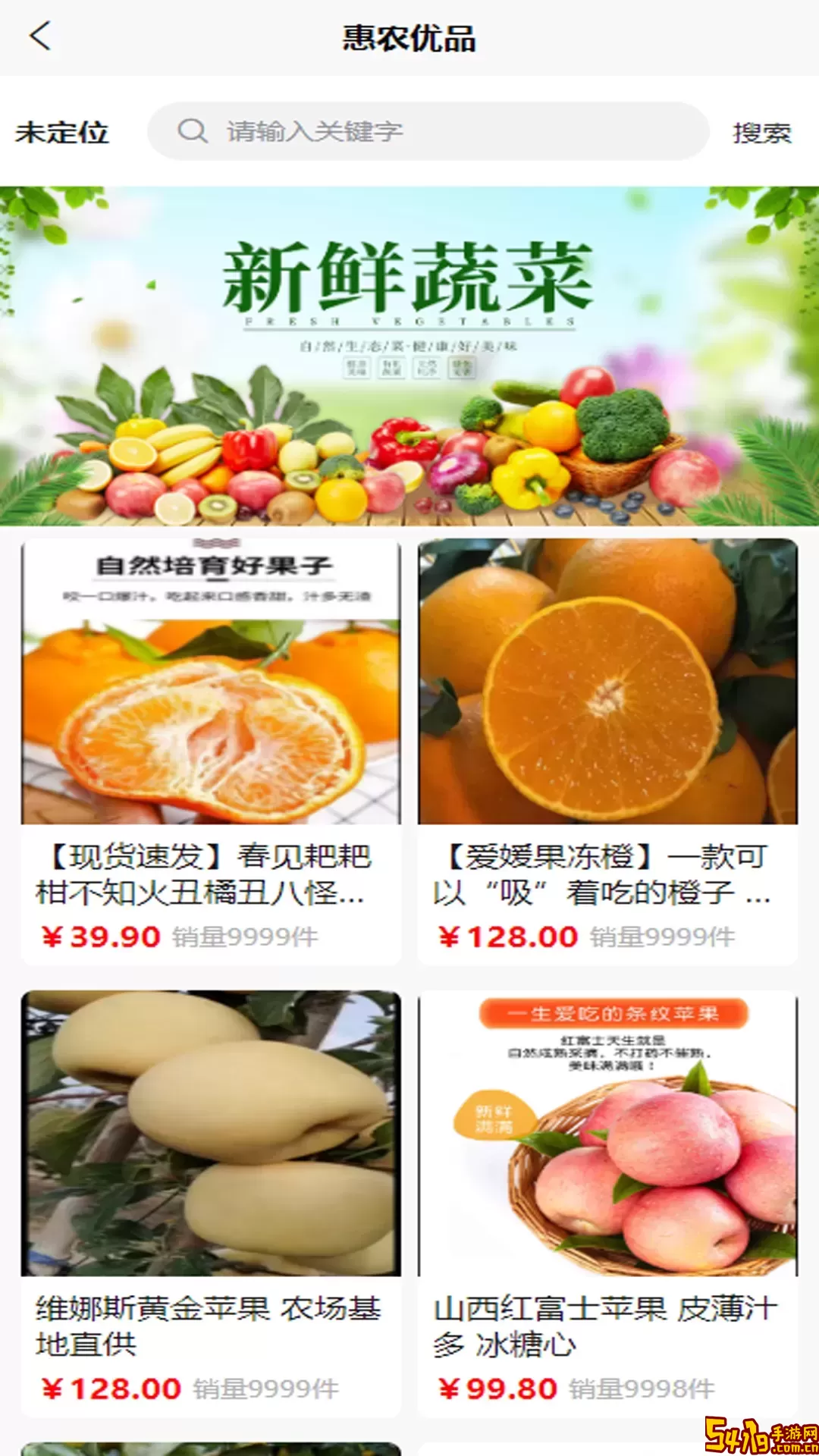View the 山西红富士苹果 product
The image size is (819, 1456).
click(x=607, y=1203)
